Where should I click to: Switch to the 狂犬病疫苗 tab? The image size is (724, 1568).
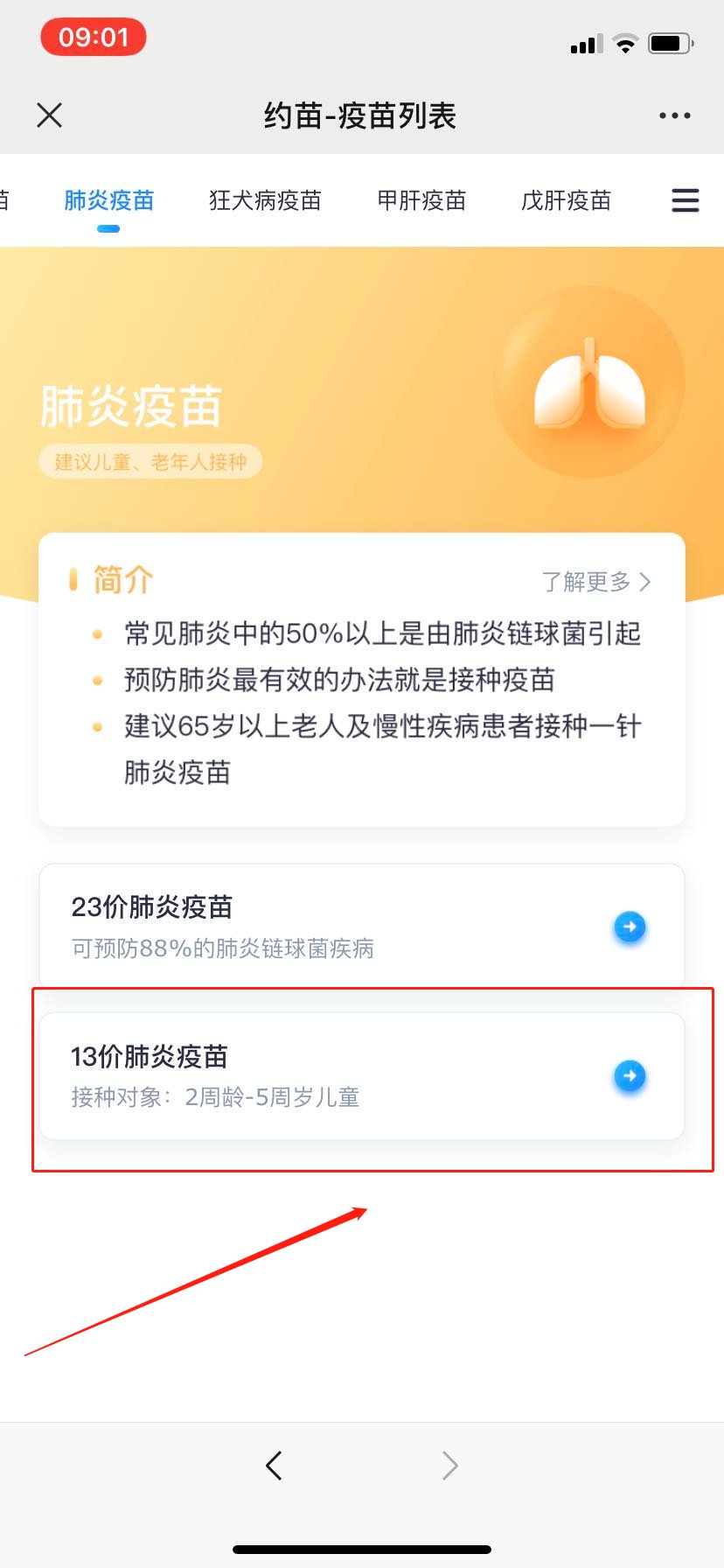pos(265,200)
